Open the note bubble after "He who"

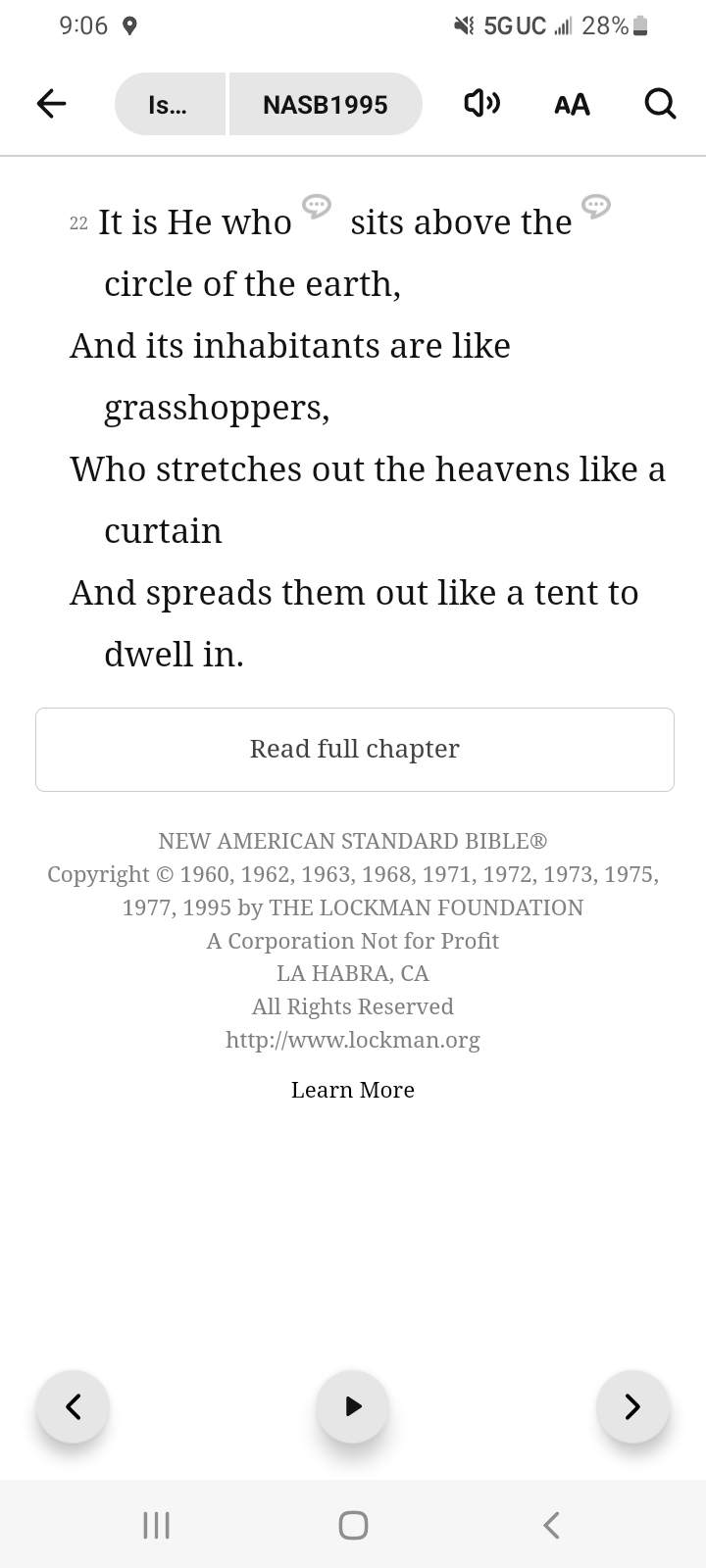tap(316, 206)
